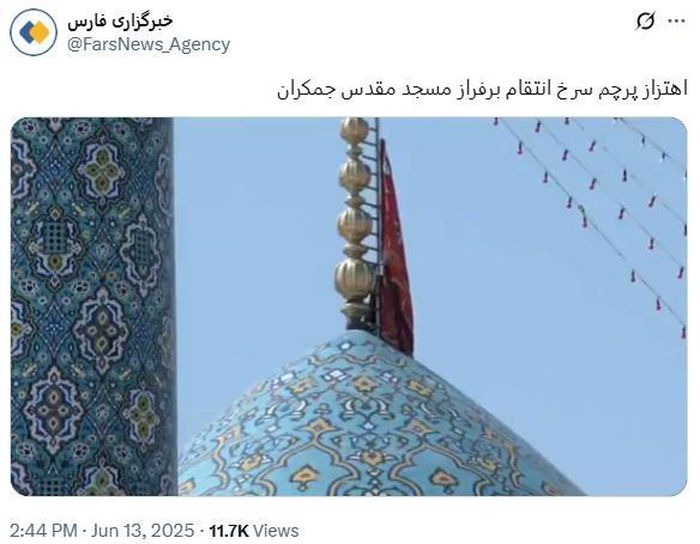Tap the Grok icon on the post
700x544 pixels.
[647, 22]
